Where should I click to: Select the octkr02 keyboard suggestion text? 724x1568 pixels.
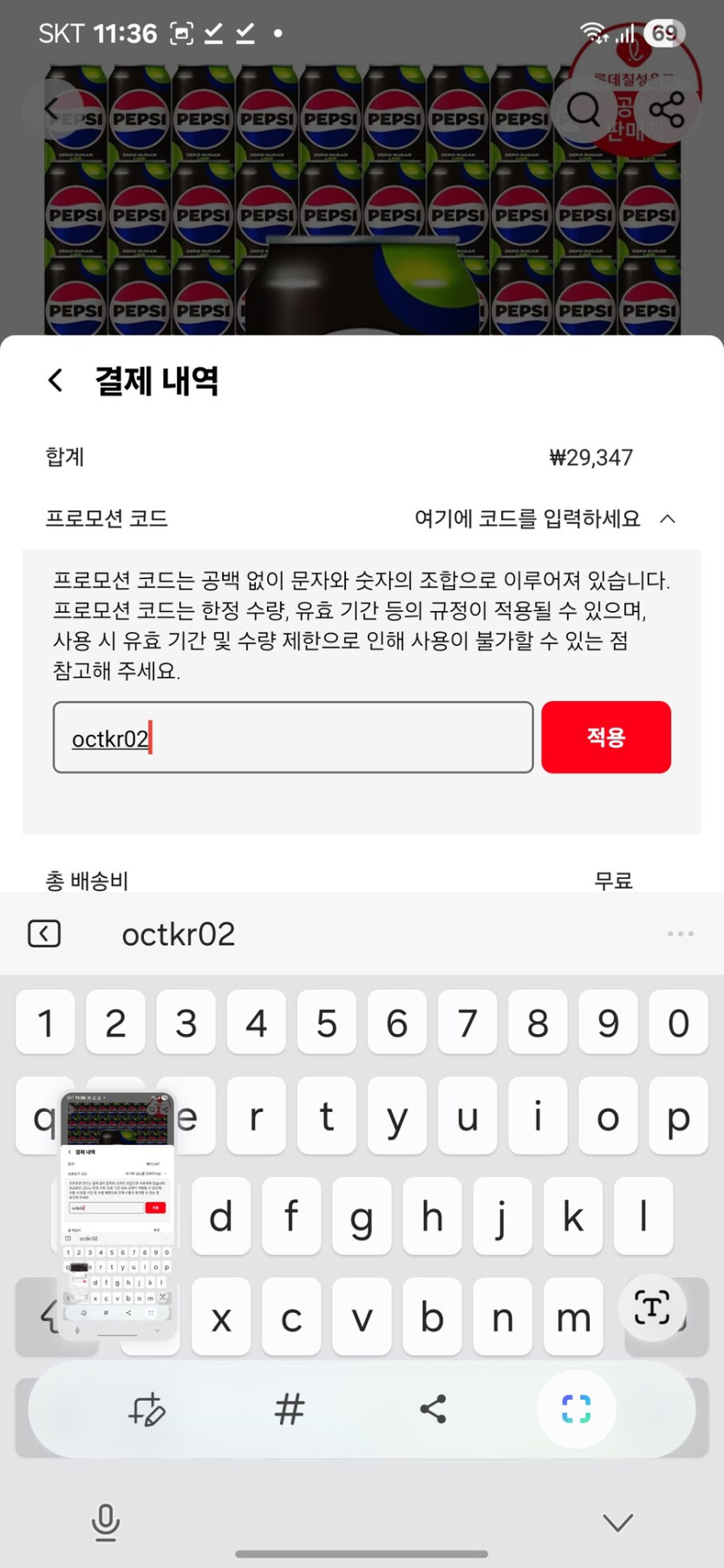coord(178,934)
